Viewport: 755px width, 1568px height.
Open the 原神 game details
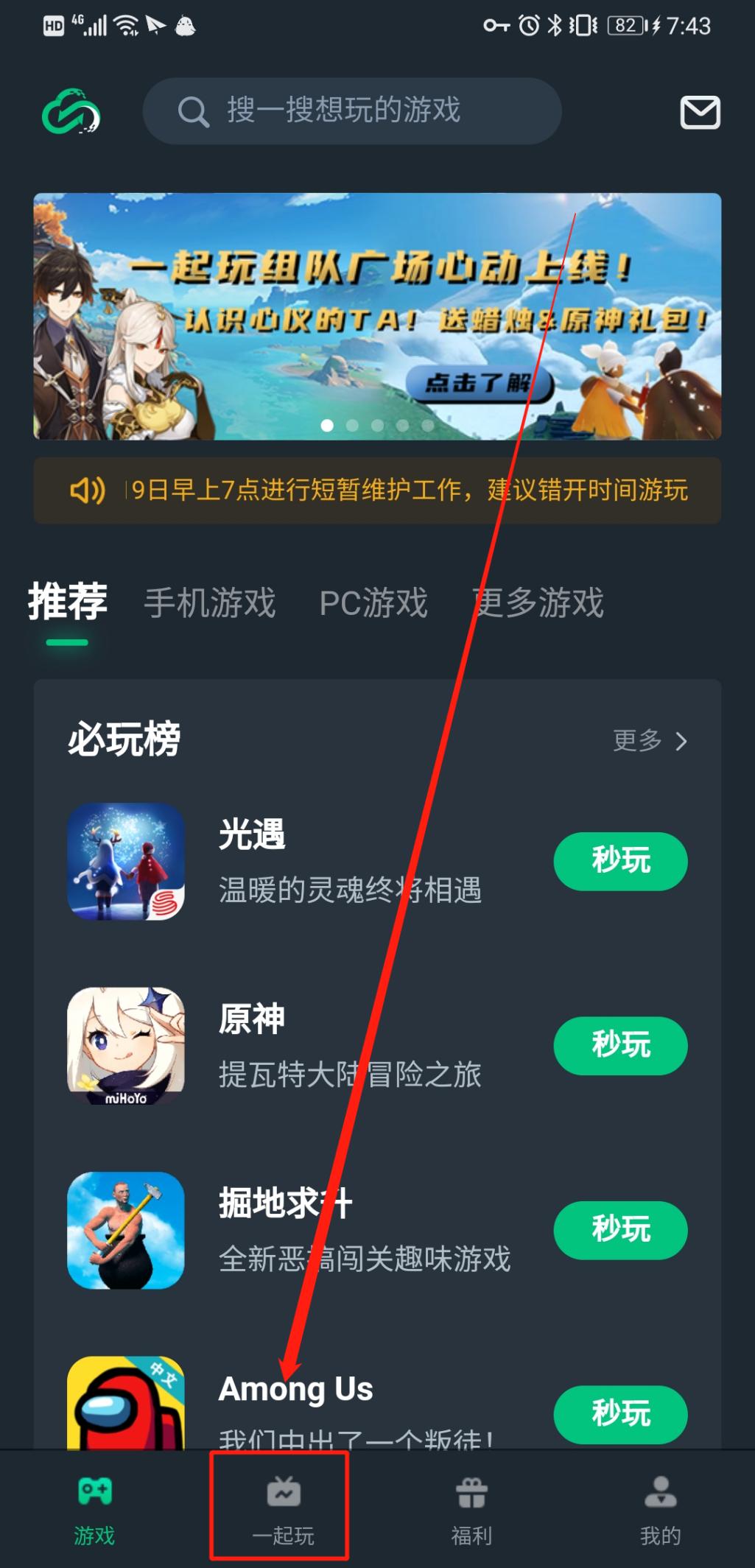(x=253, y=1019)
